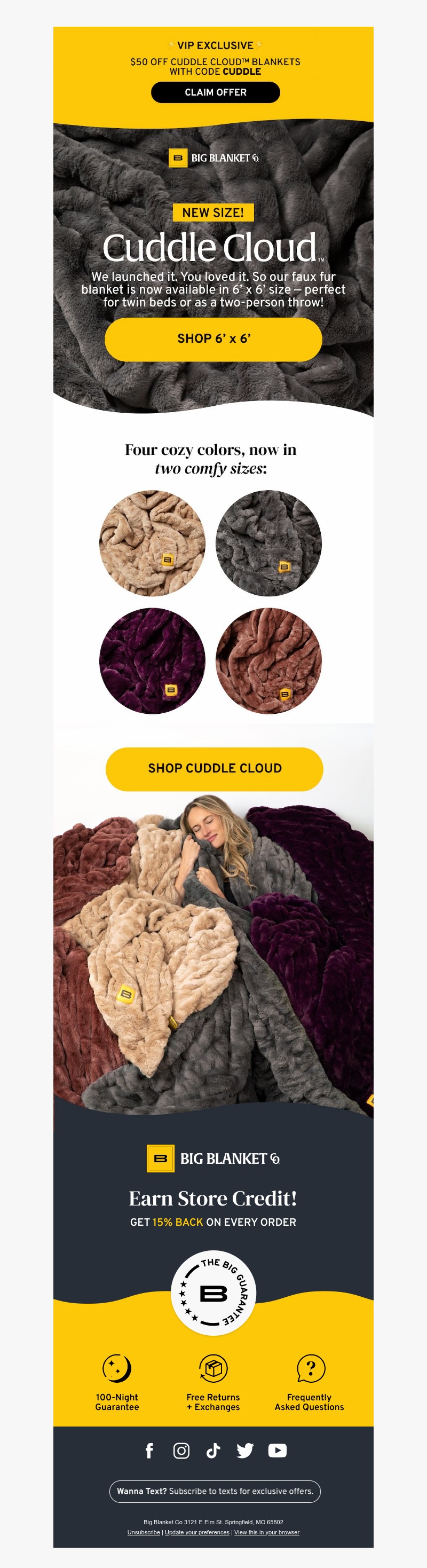Select the rust pink blanket color circle
This screenshot has width=427, height=1568.
coord(268,660)
